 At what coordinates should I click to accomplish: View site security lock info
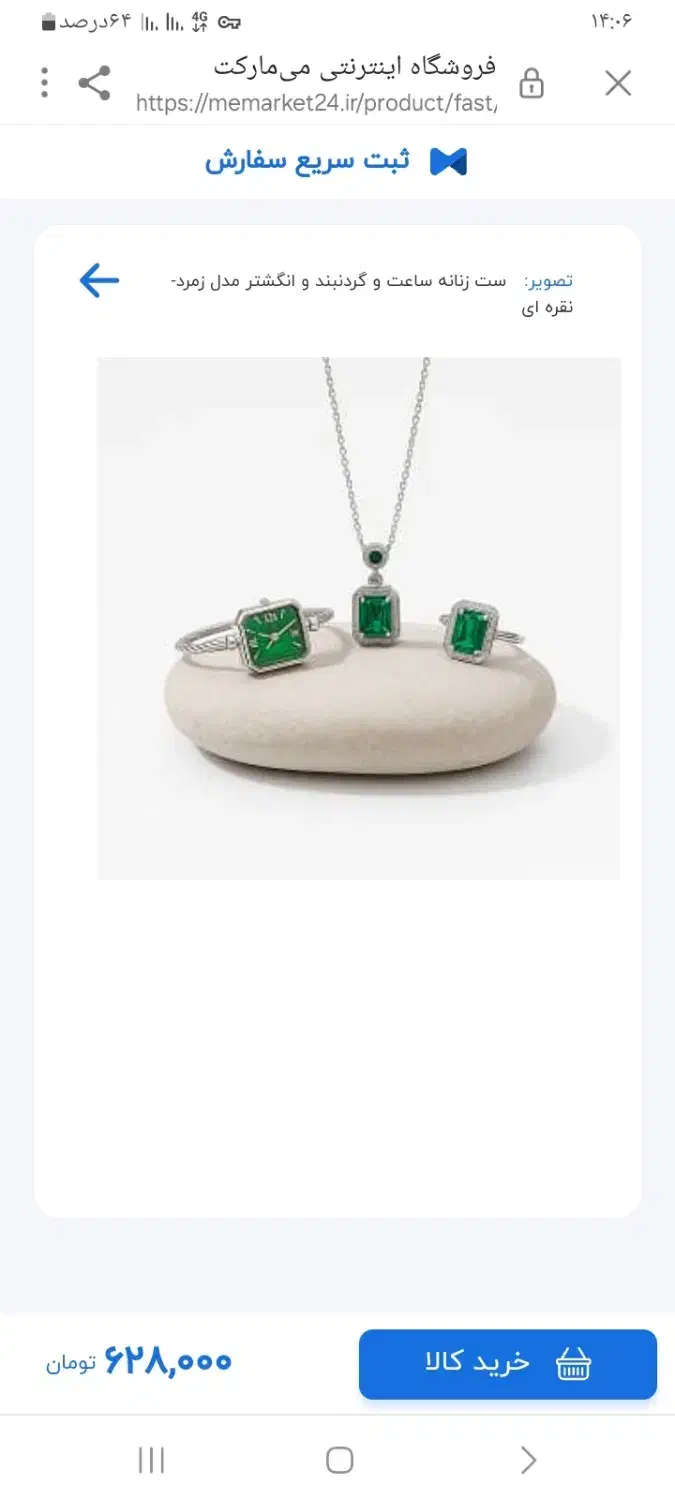(x=532, y=83)
